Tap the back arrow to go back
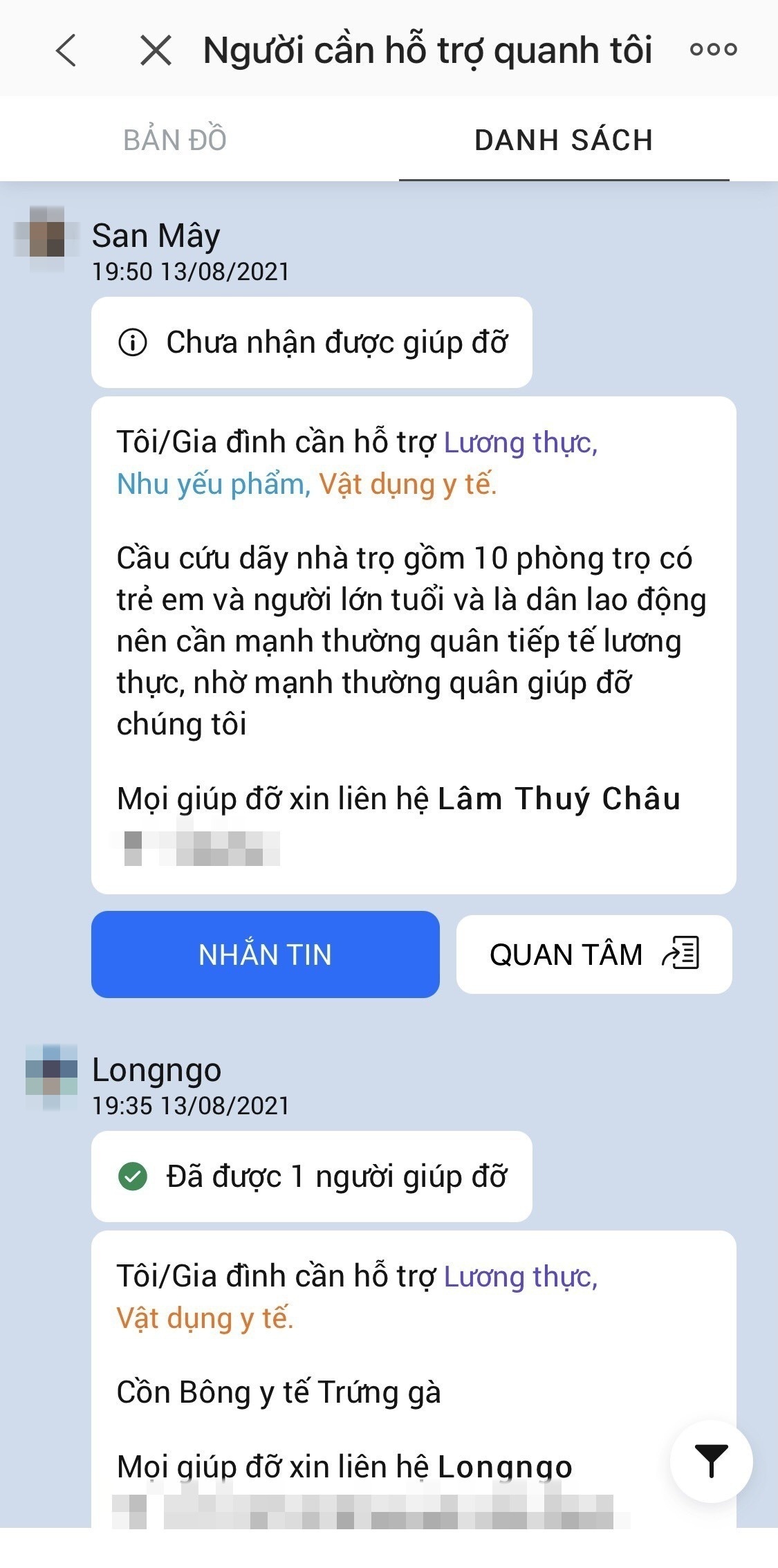The image size is (778, 1568). click(64, 50)
